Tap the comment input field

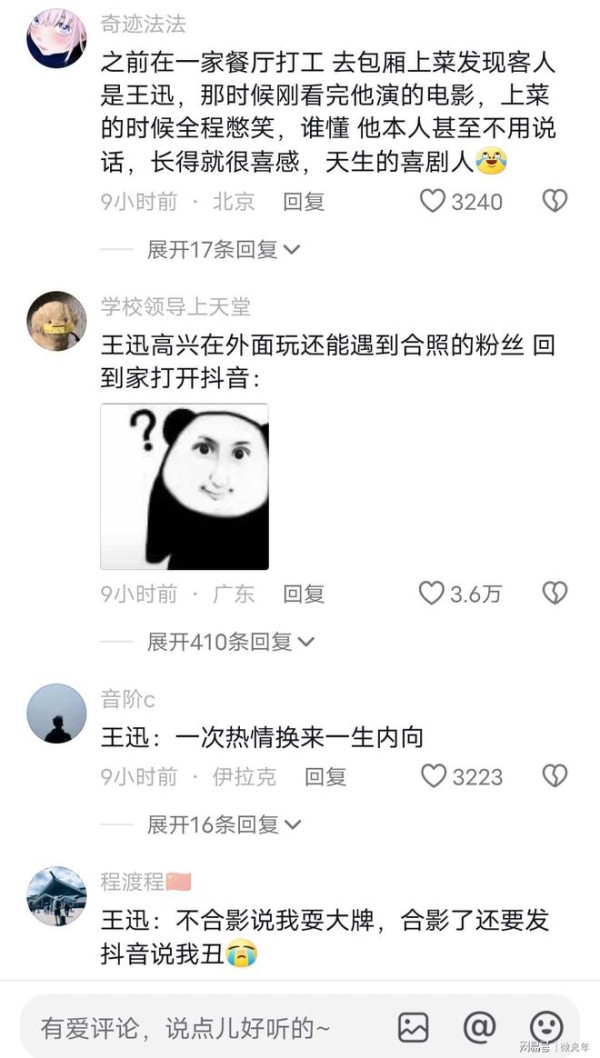(x=202, y=1028)
